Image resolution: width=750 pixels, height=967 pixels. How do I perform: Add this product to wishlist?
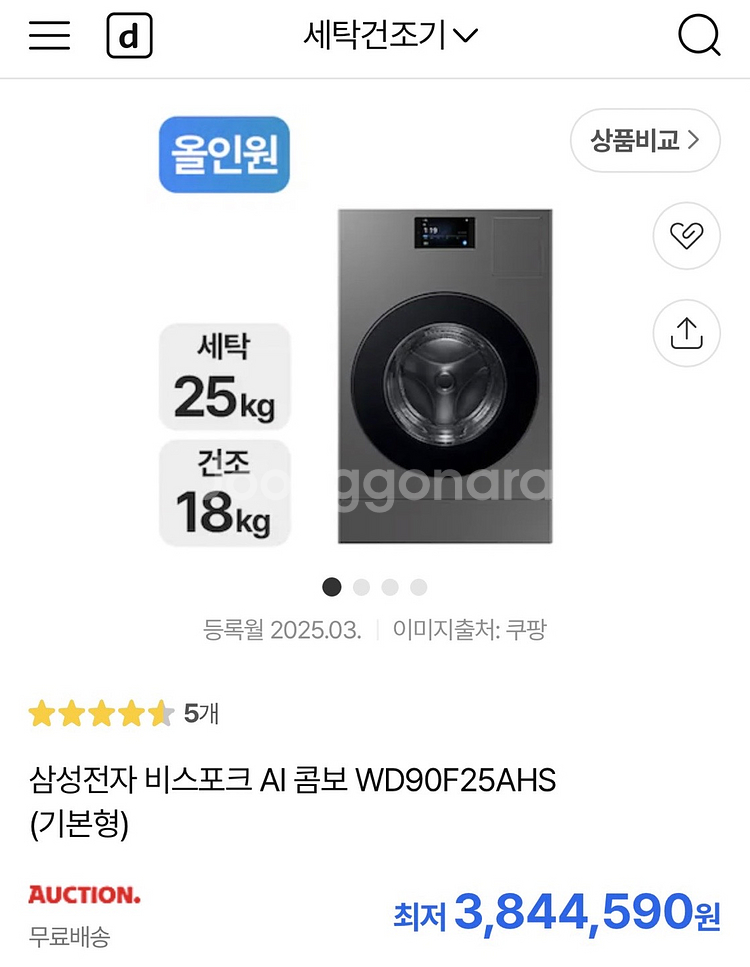coord(686,236)
